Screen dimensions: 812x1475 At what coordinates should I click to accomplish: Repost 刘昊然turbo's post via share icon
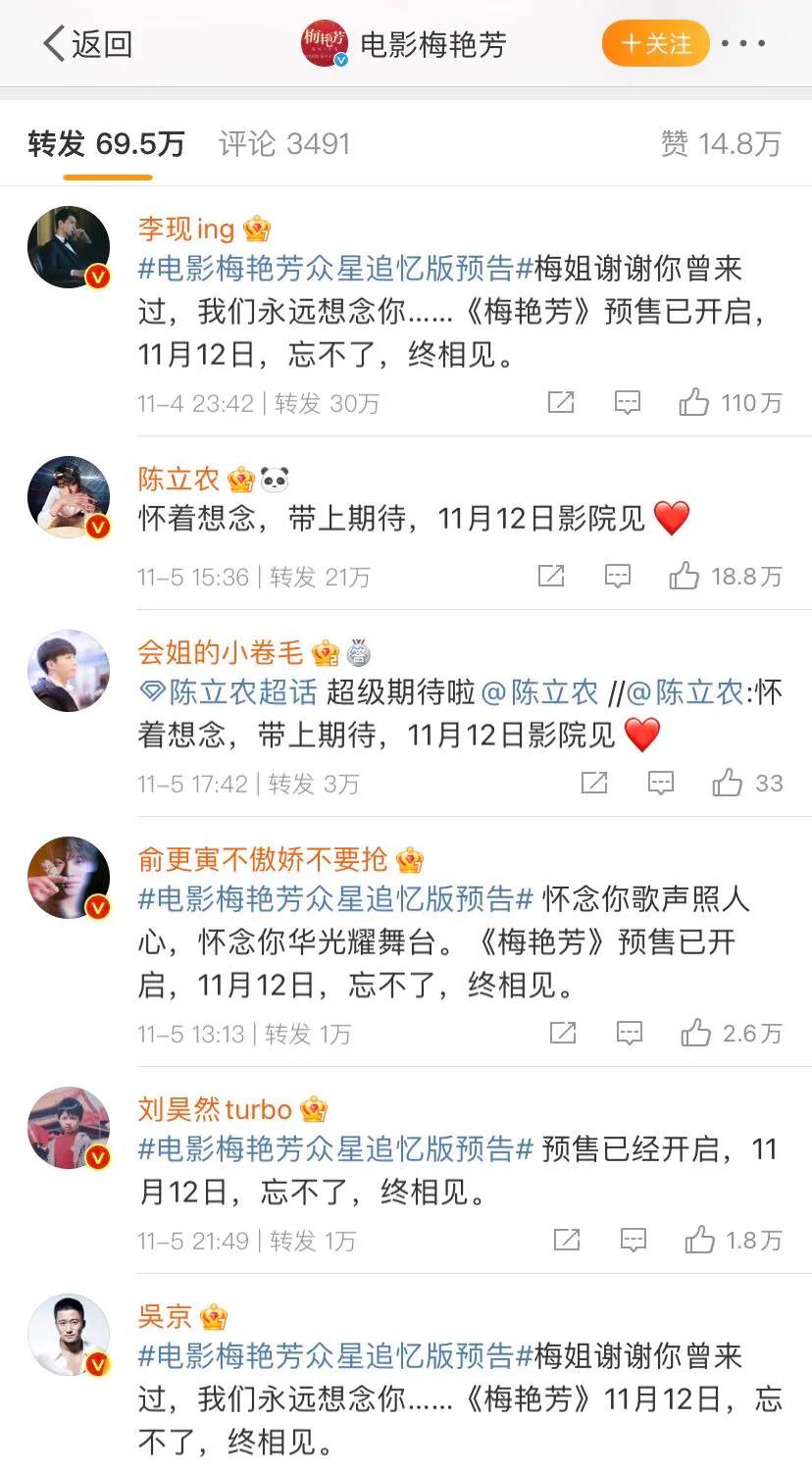(567, 1241)
